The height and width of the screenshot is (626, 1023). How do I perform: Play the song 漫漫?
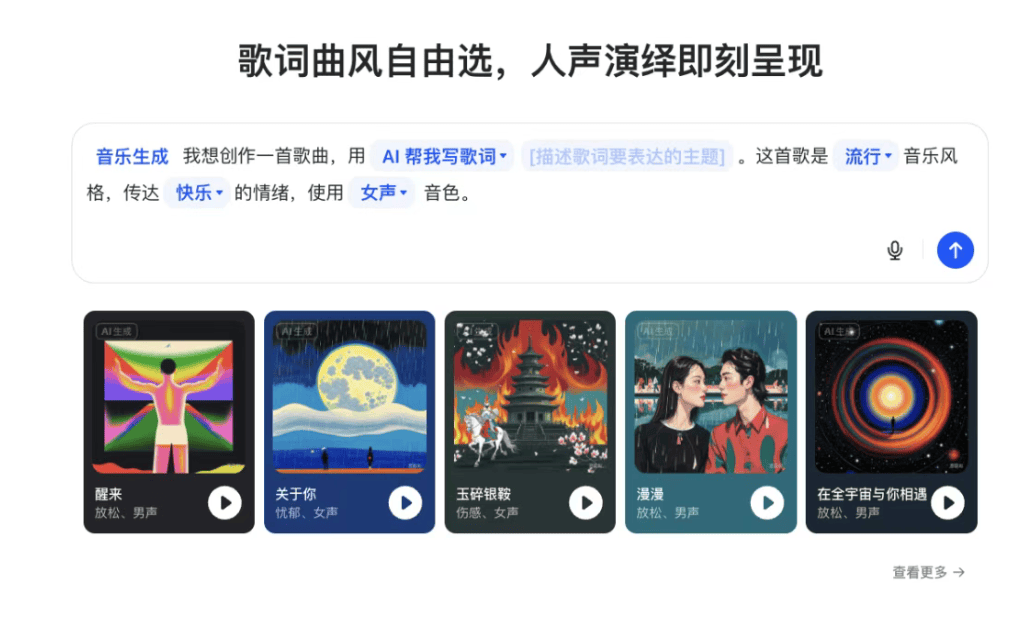coord(767,502)
